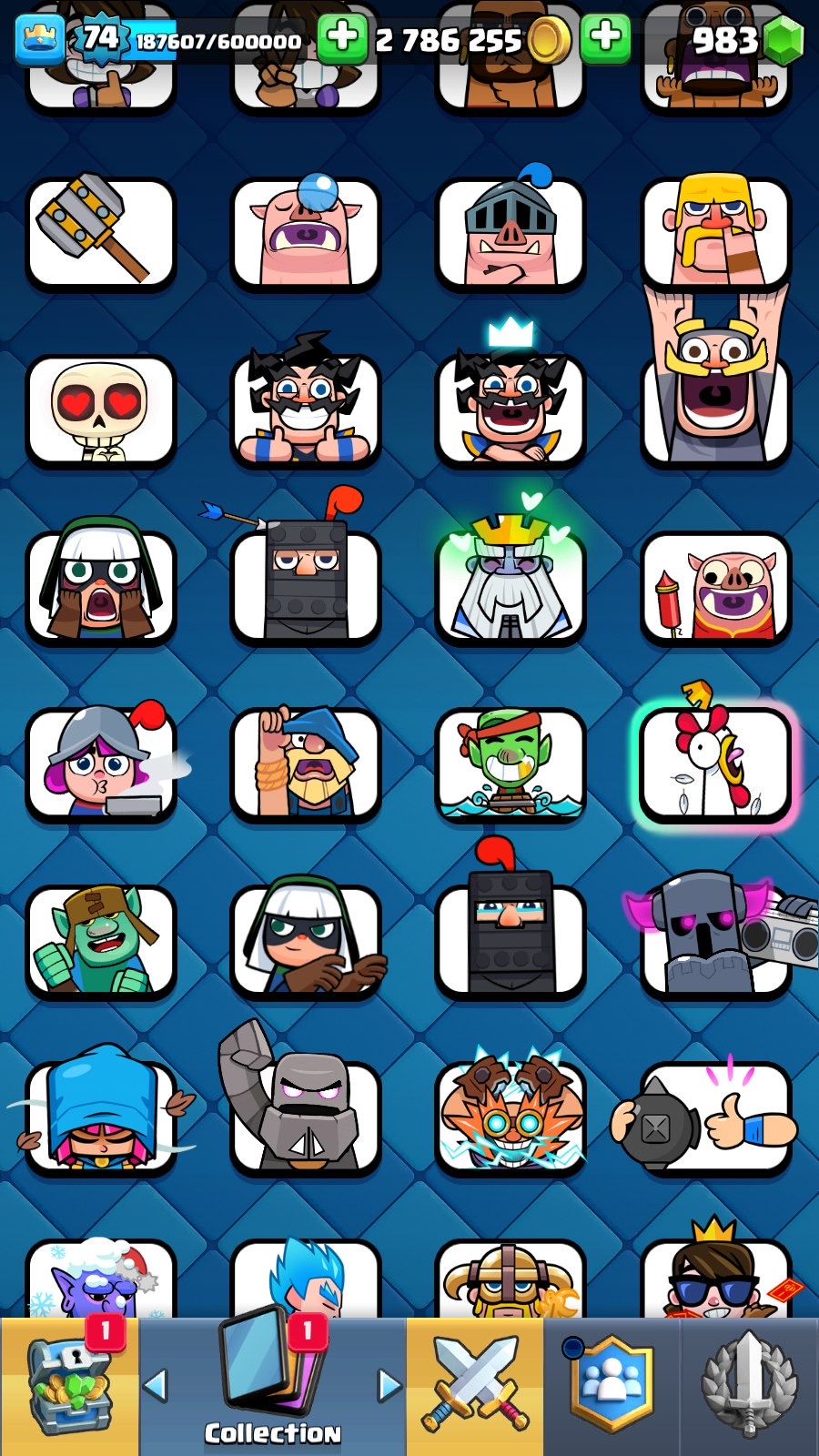The width and height of the screenshot is (819, 1456).
Task: Select the stone golem fist emote
Action: tap(305, 1103)
